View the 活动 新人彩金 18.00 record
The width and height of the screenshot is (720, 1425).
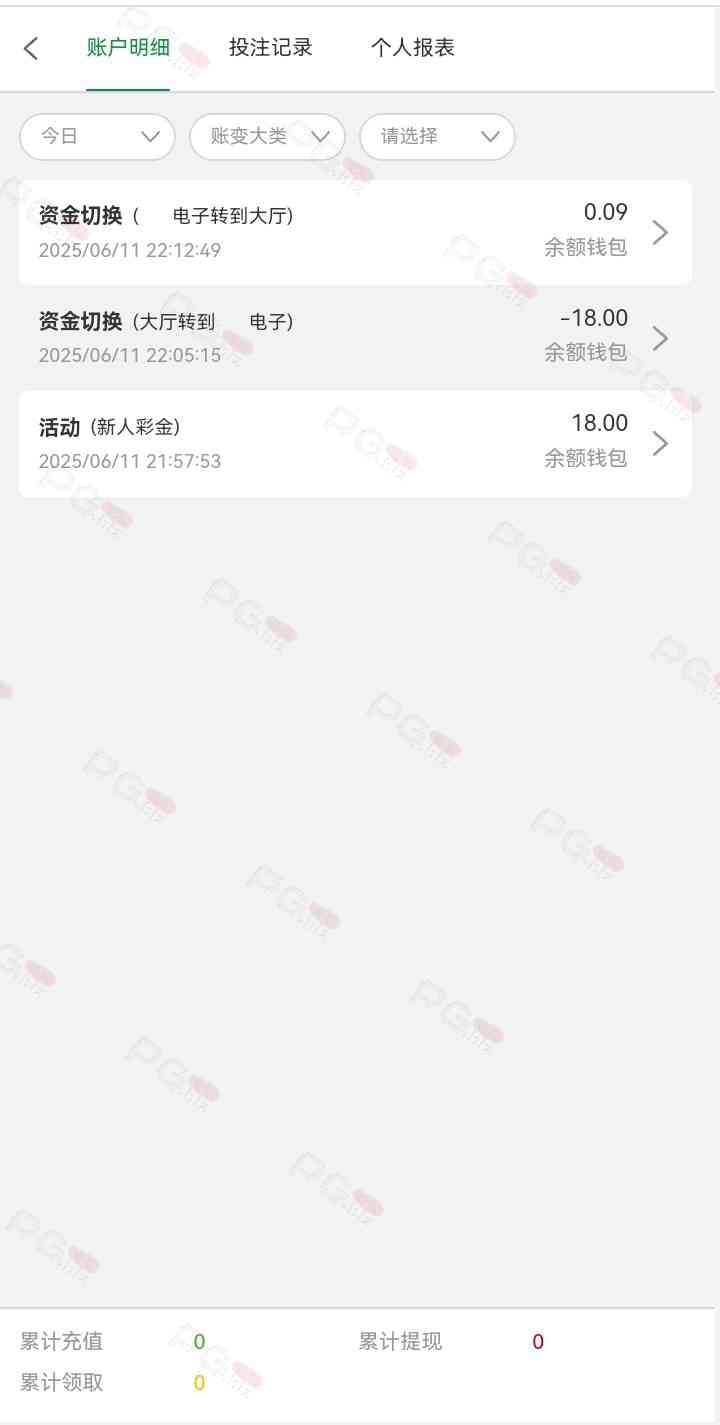coord(355,443)
